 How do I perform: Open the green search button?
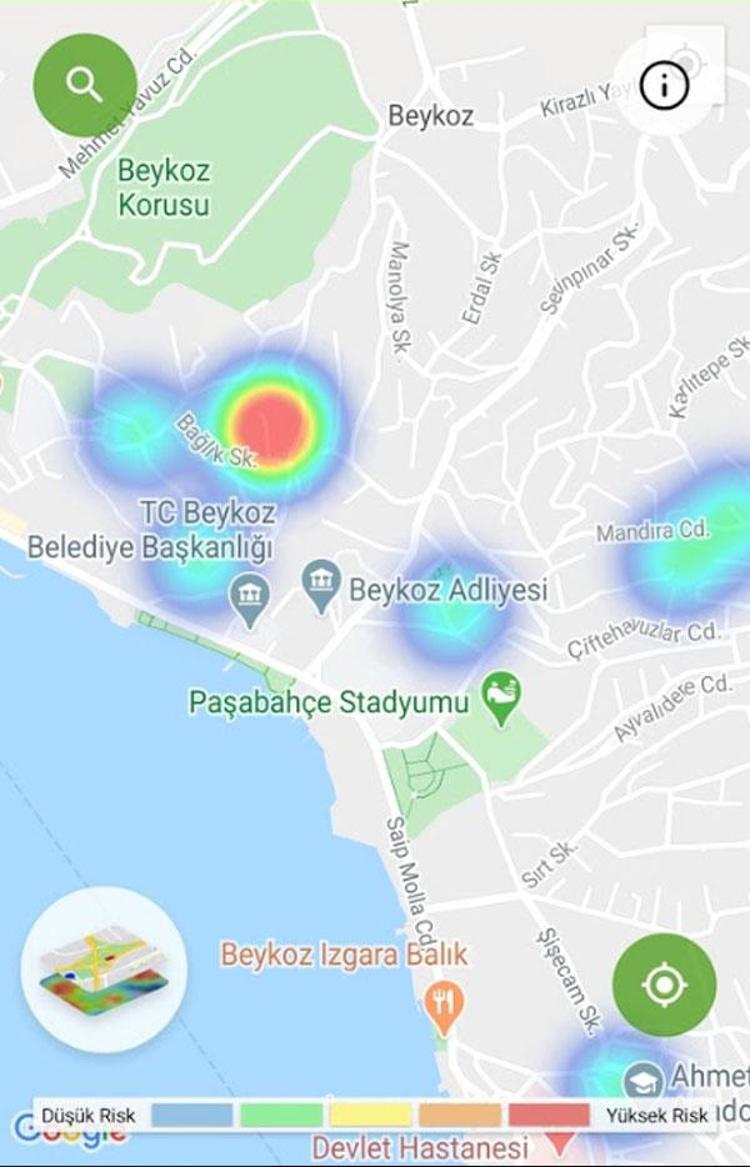coord(85,85)
